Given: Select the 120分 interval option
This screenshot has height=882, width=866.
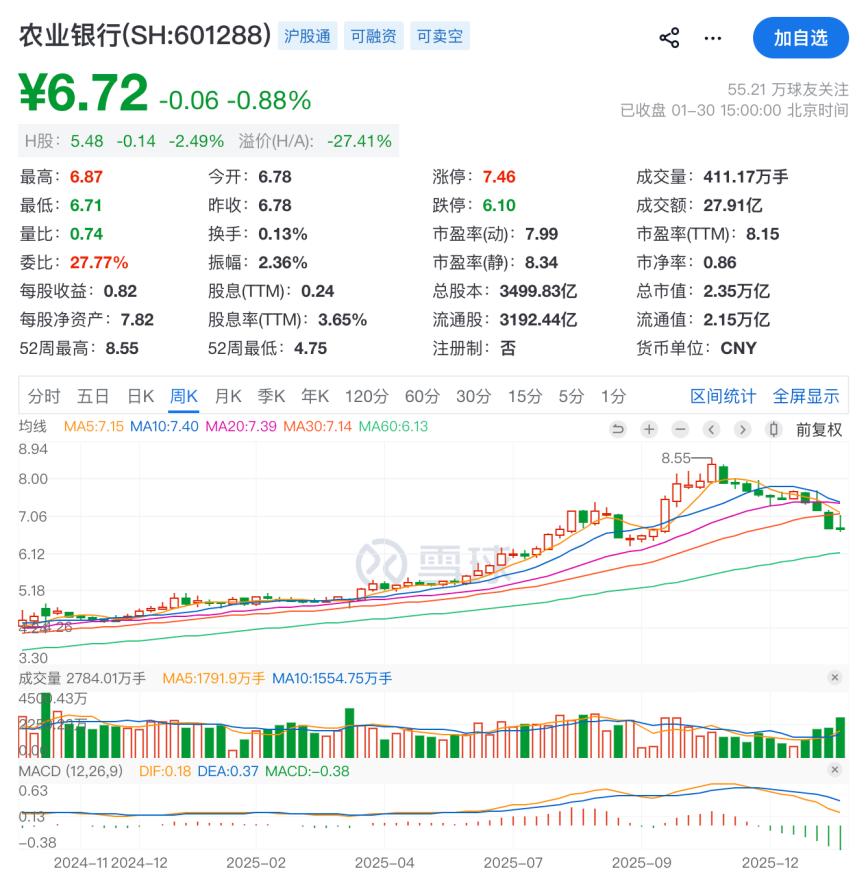Looking at the screenshot, I should 367,396.
